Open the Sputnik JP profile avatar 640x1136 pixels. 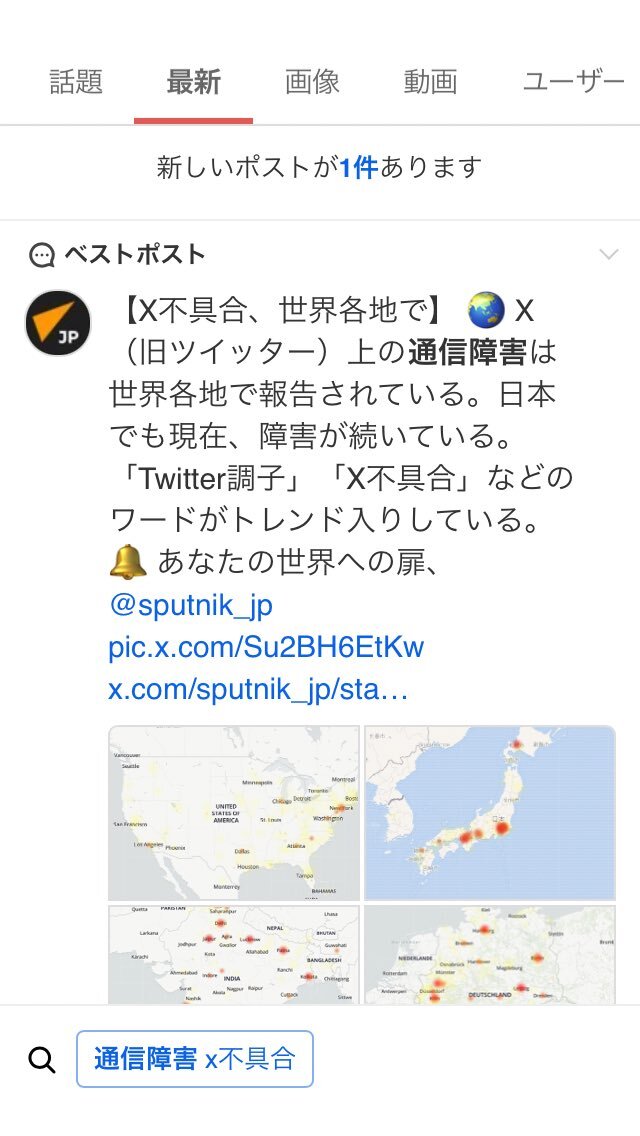(x=58, y=323)
